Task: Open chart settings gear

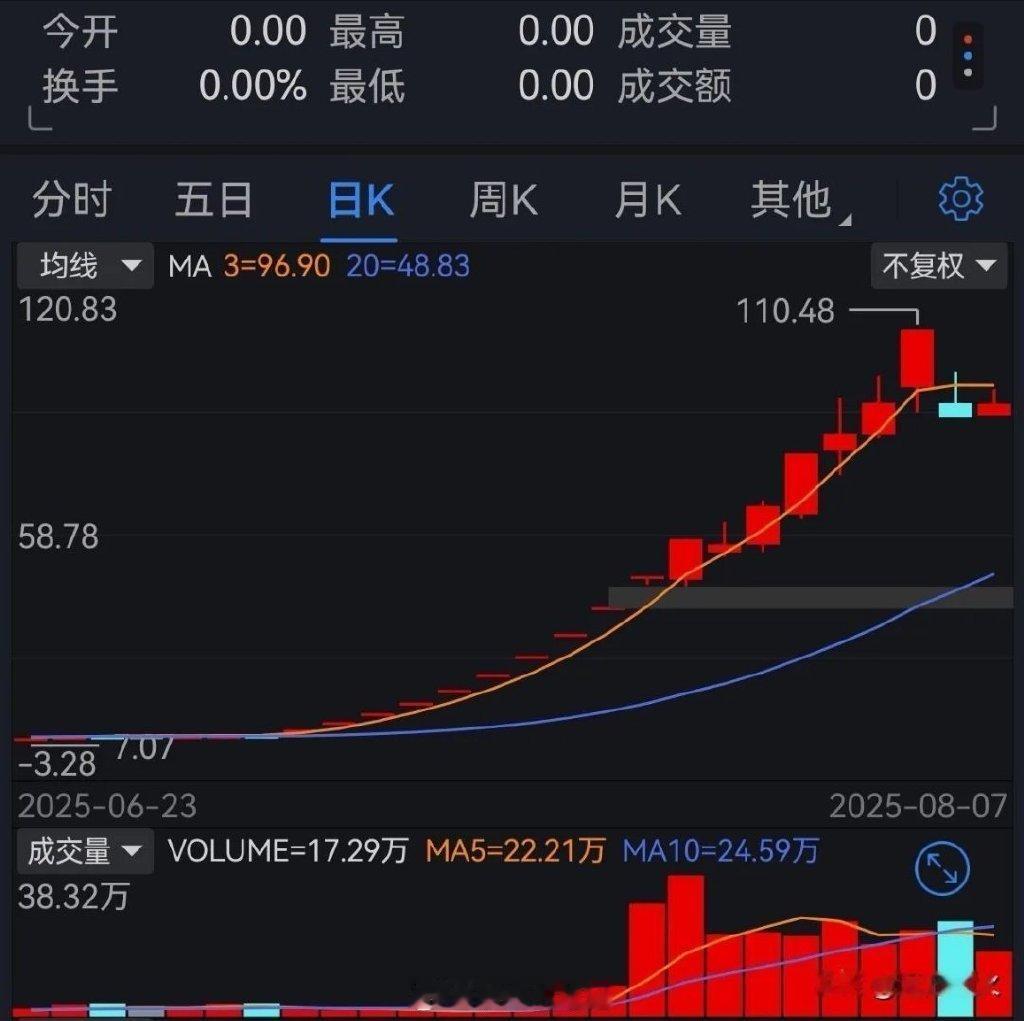Action: click(960, 200)
